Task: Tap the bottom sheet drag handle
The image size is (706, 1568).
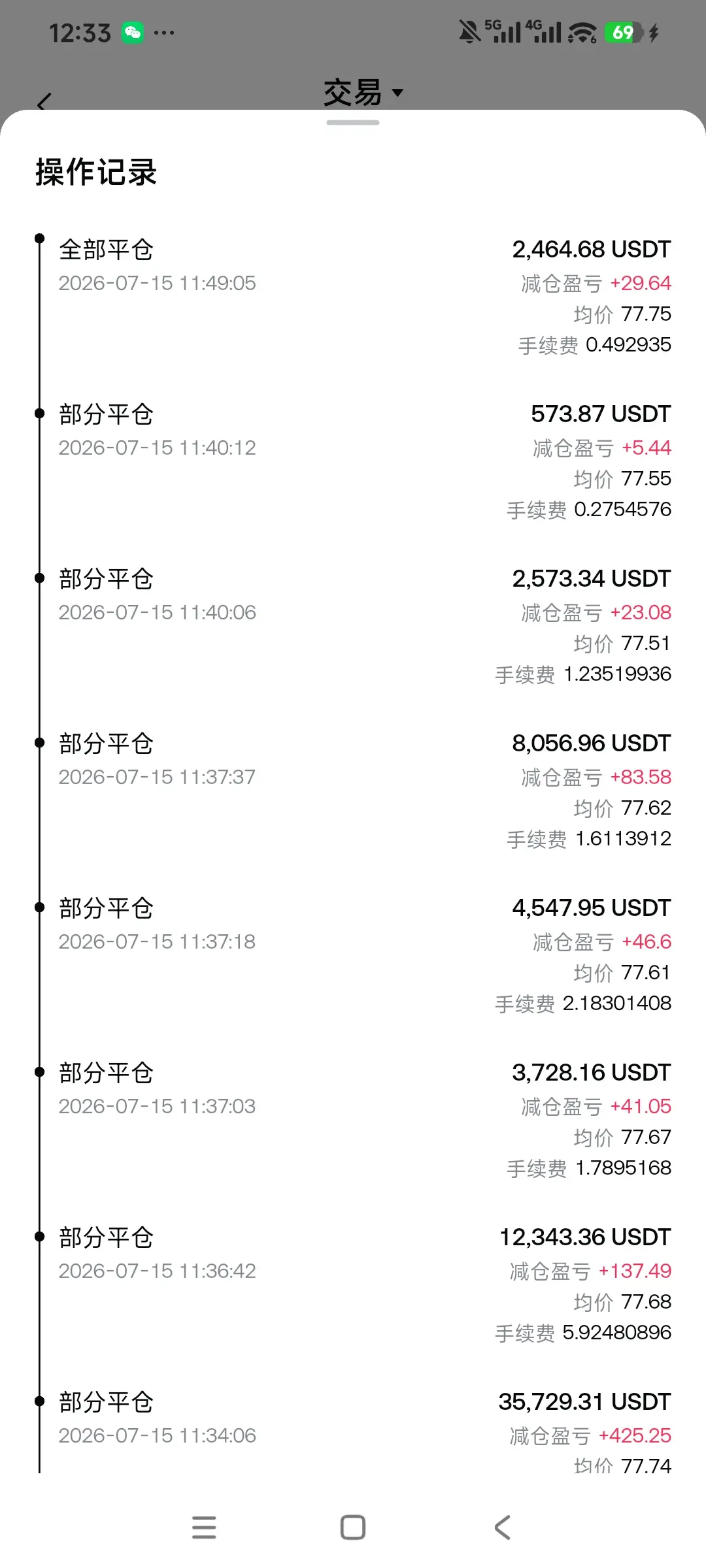Action: click(353, 122)
